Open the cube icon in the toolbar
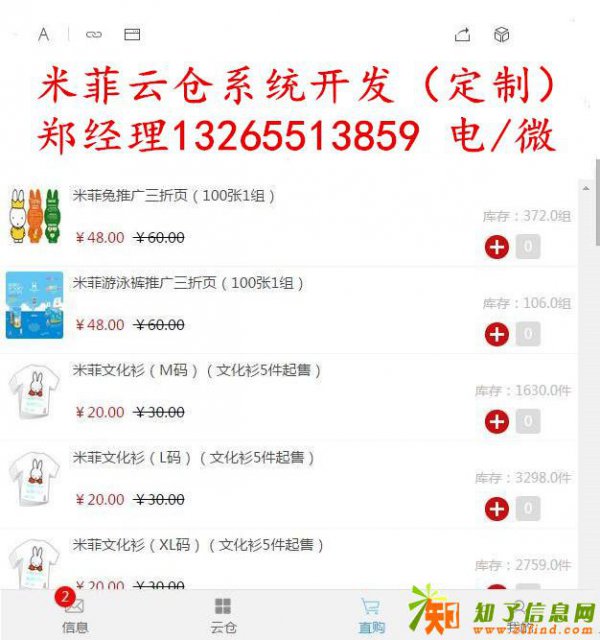 [502, 35]
